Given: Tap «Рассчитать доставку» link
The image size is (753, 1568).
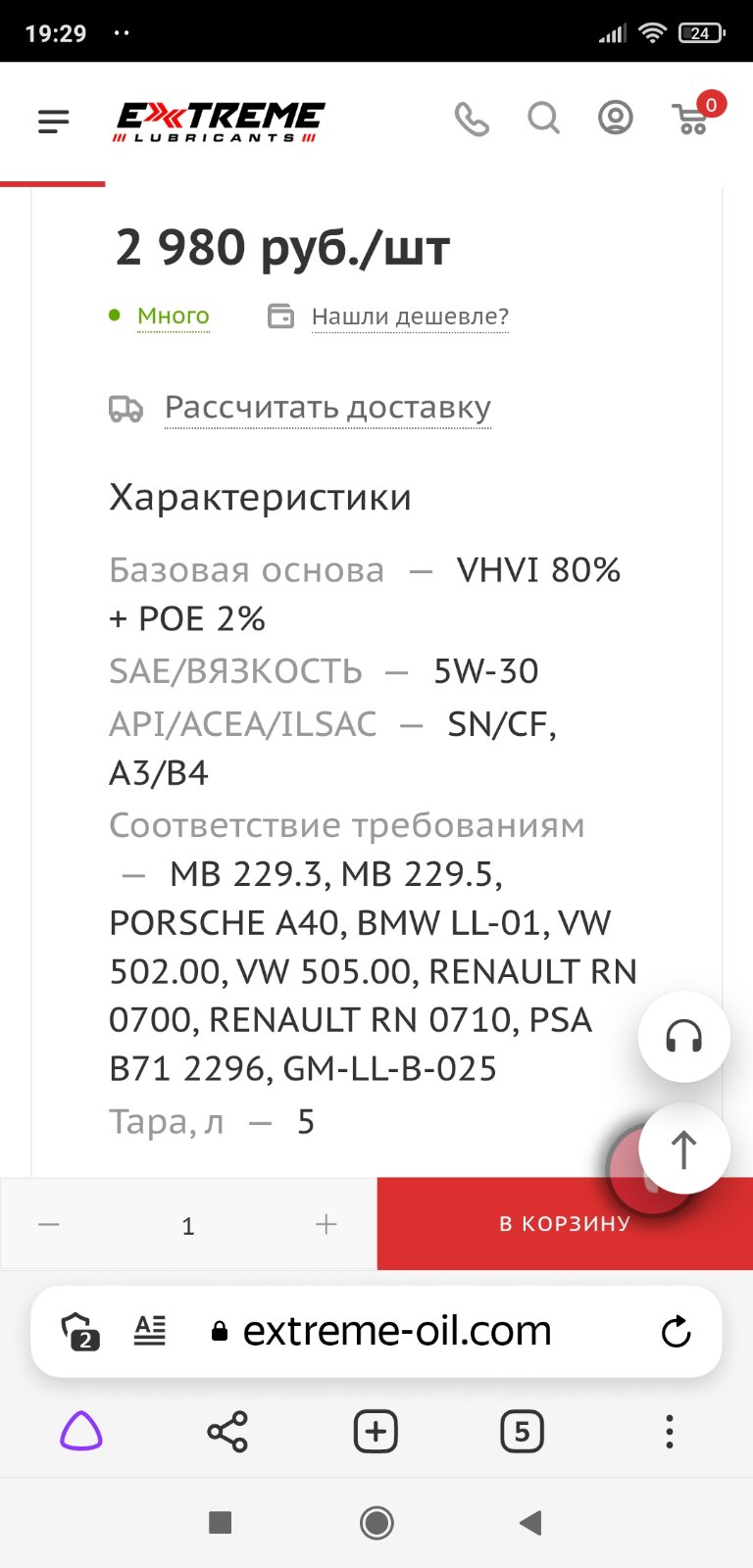Looking at the screenshot, I should (327, 408).
